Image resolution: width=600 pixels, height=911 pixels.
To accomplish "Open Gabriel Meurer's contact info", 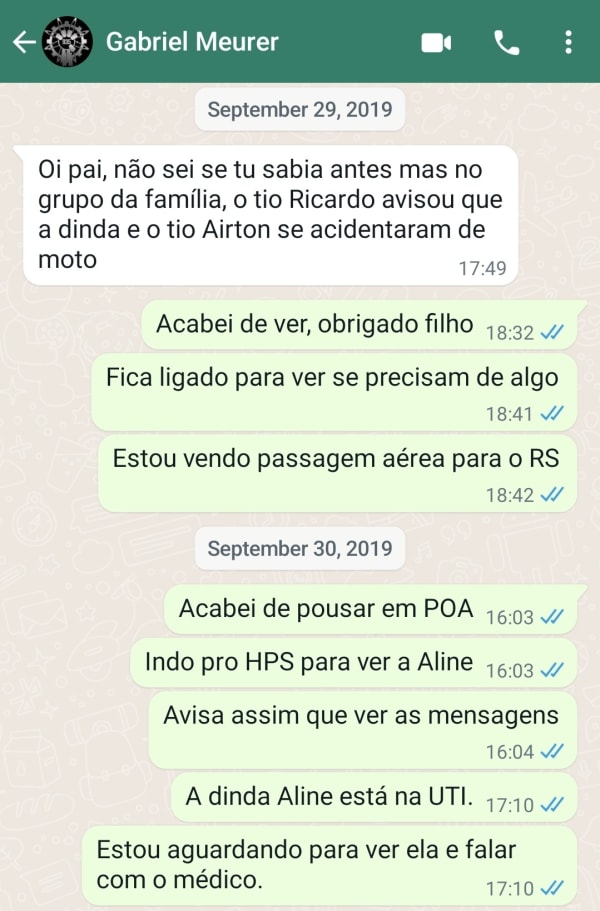I will (192, 42).
